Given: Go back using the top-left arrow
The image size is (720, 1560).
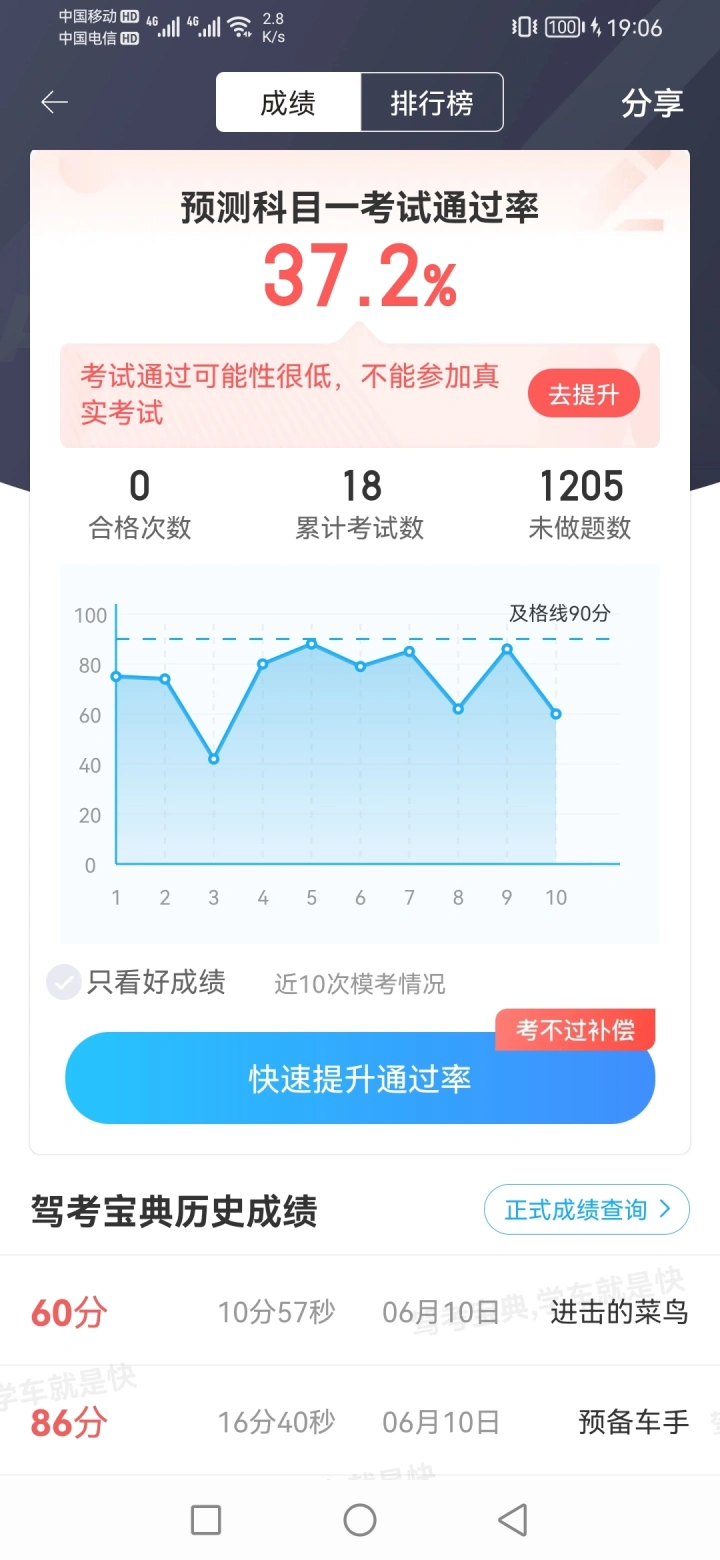Looking at the screenshot, I should point(54,102).
